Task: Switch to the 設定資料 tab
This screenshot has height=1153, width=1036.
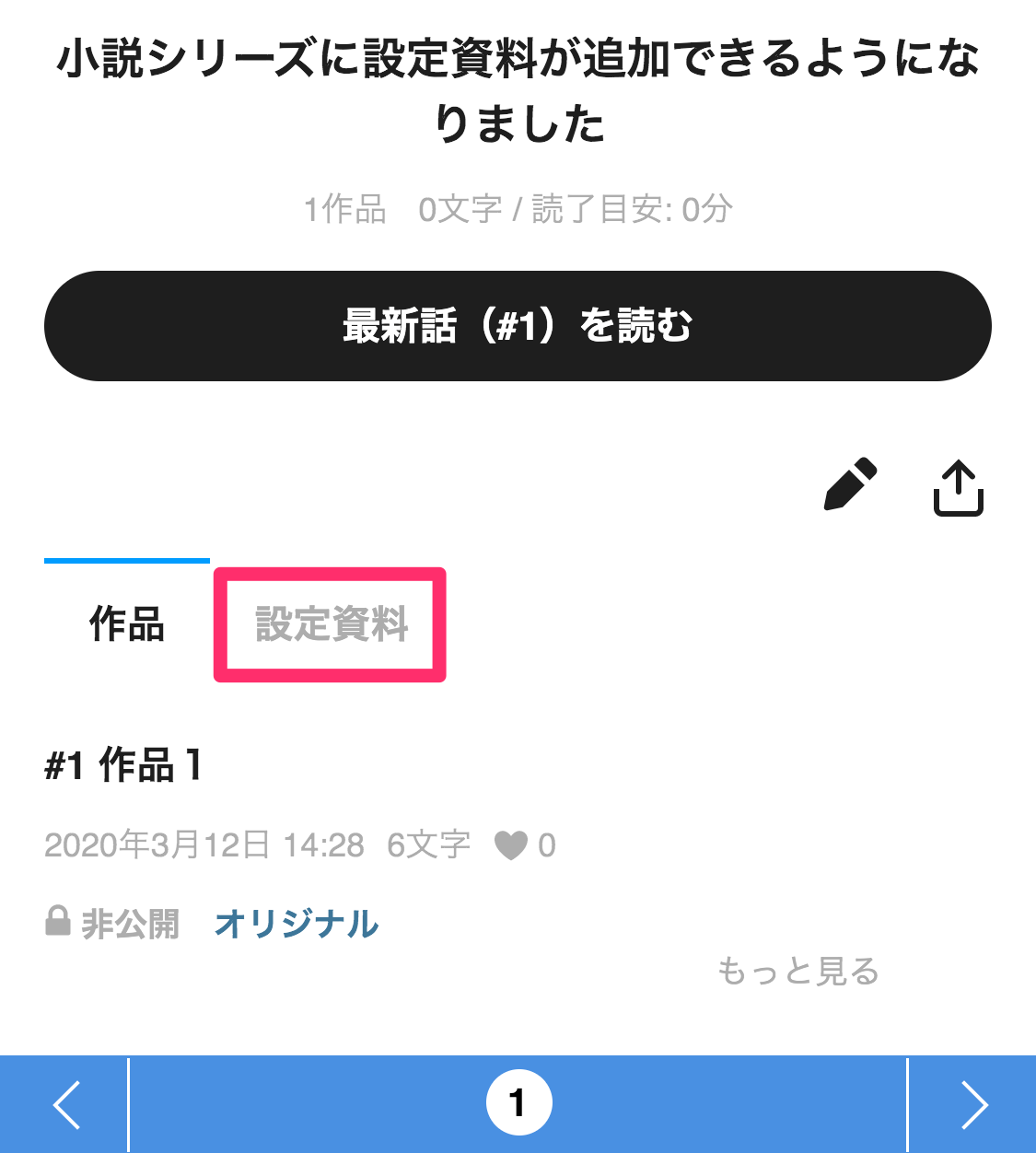Action: pos(332,624)
